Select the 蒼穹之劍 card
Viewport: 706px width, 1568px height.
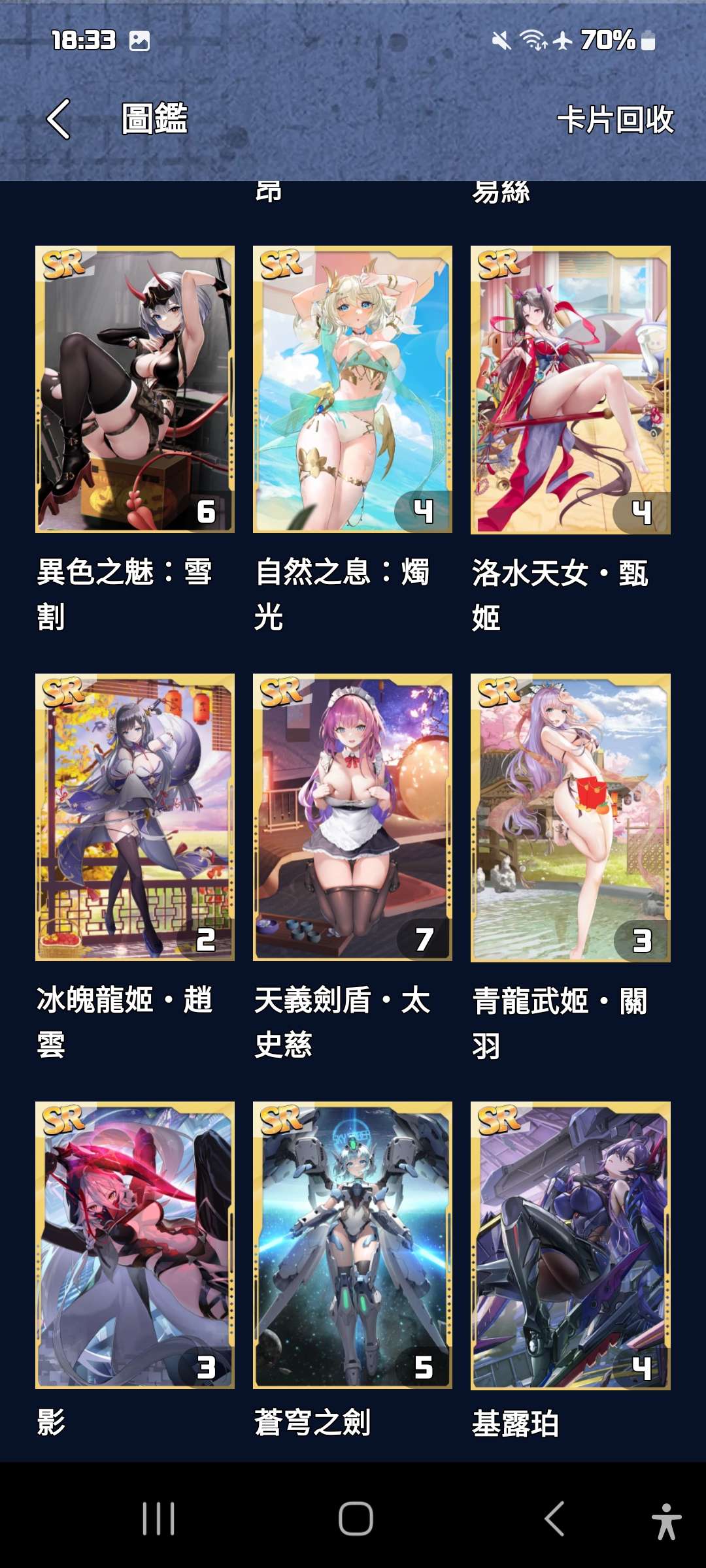[352, 1245]
